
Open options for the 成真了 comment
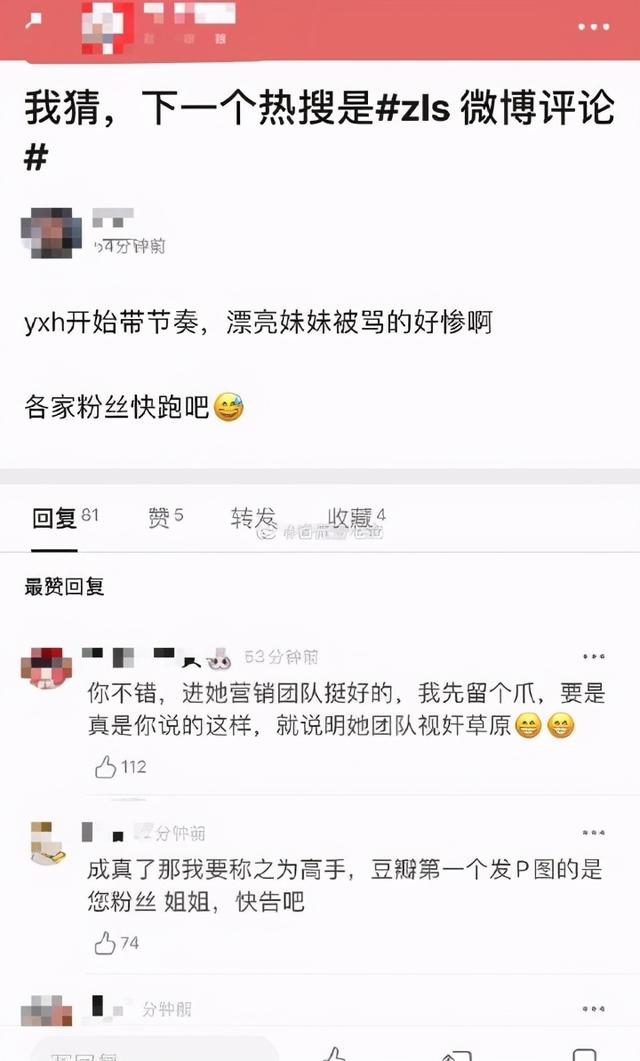[593, 833]
